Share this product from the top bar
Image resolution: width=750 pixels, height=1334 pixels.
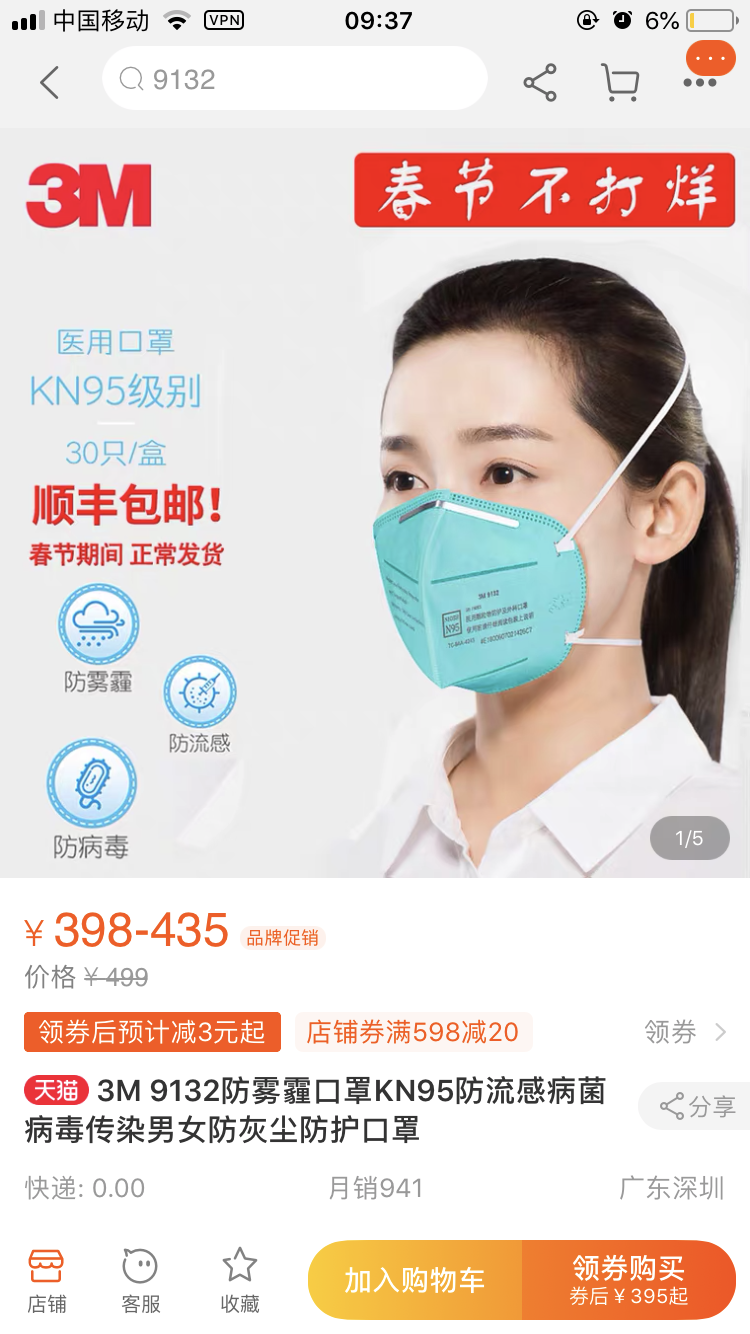click(540, 82)
